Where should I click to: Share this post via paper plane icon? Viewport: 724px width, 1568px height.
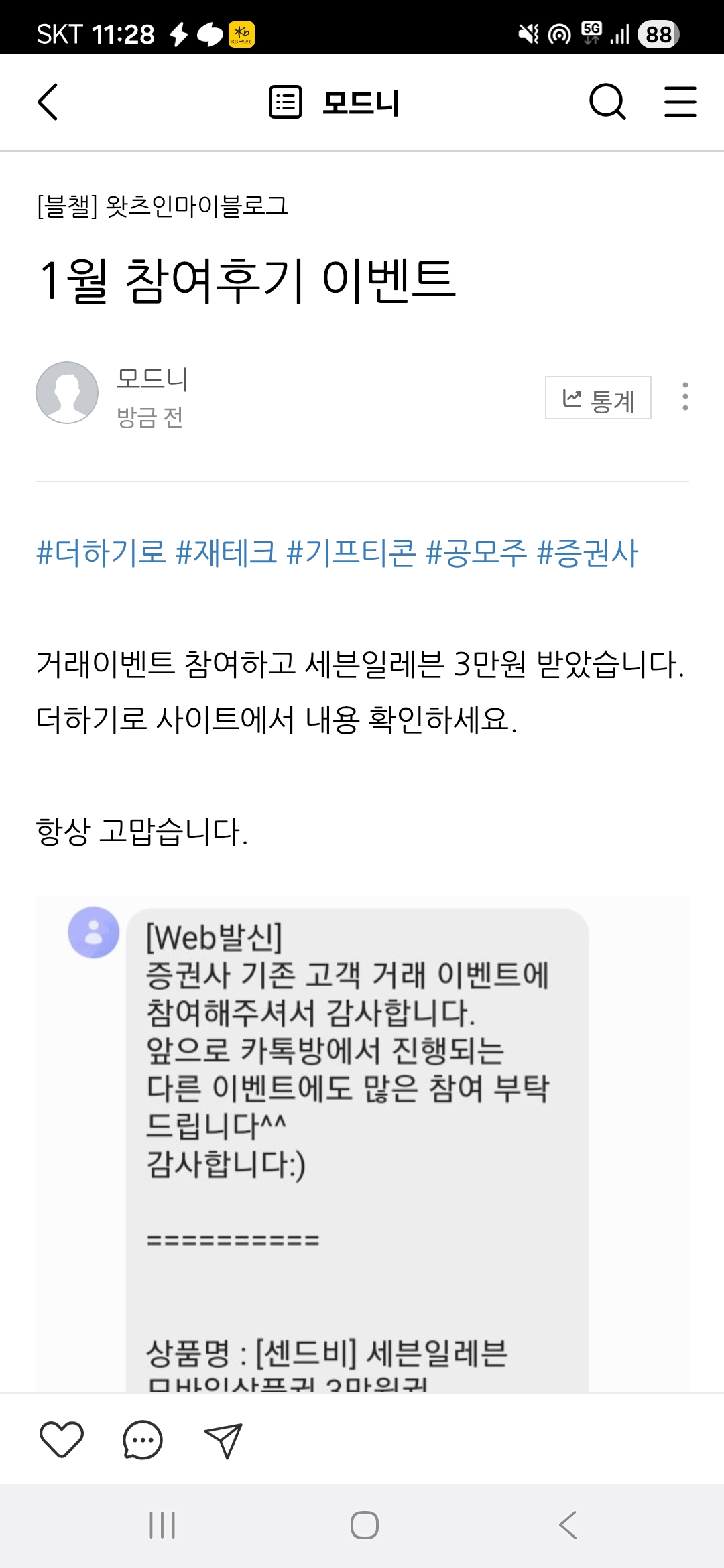[x=223, y=1439]
